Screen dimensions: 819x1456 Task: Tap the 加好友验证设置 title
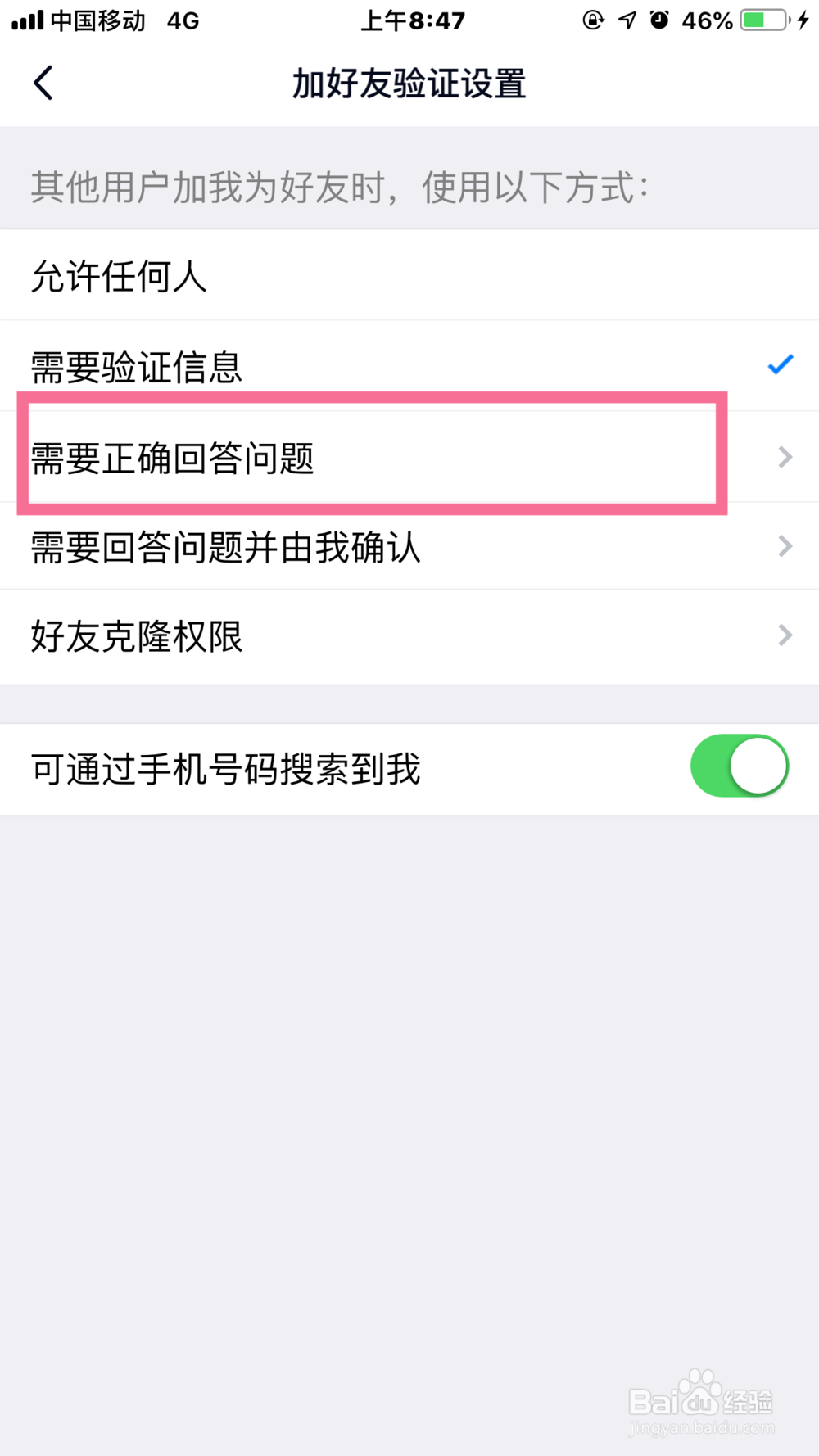(409, 84)
